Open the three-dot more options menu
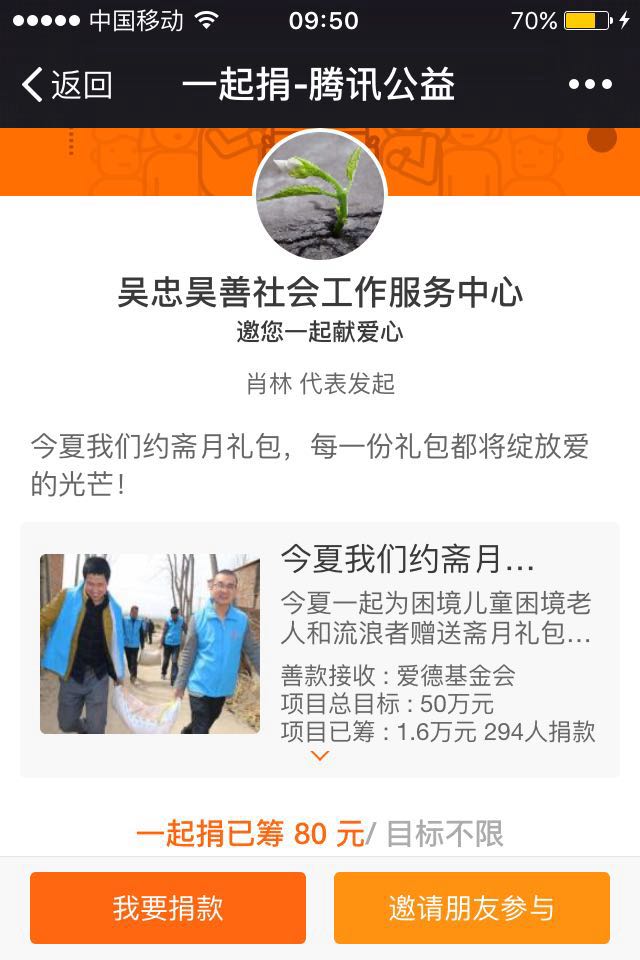The width and height of the screenshot is (640, 960). [x=590, y=85]
